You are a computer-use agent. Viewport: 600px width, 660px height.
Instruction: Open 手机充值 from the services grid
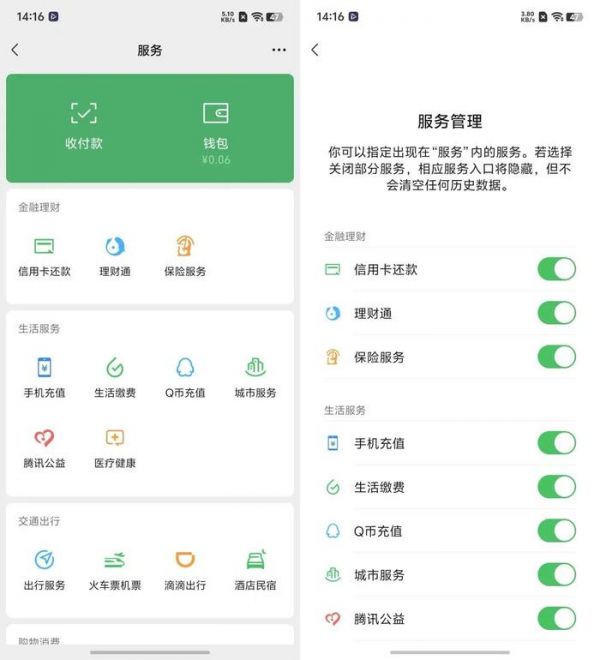[x=44, y=378]
